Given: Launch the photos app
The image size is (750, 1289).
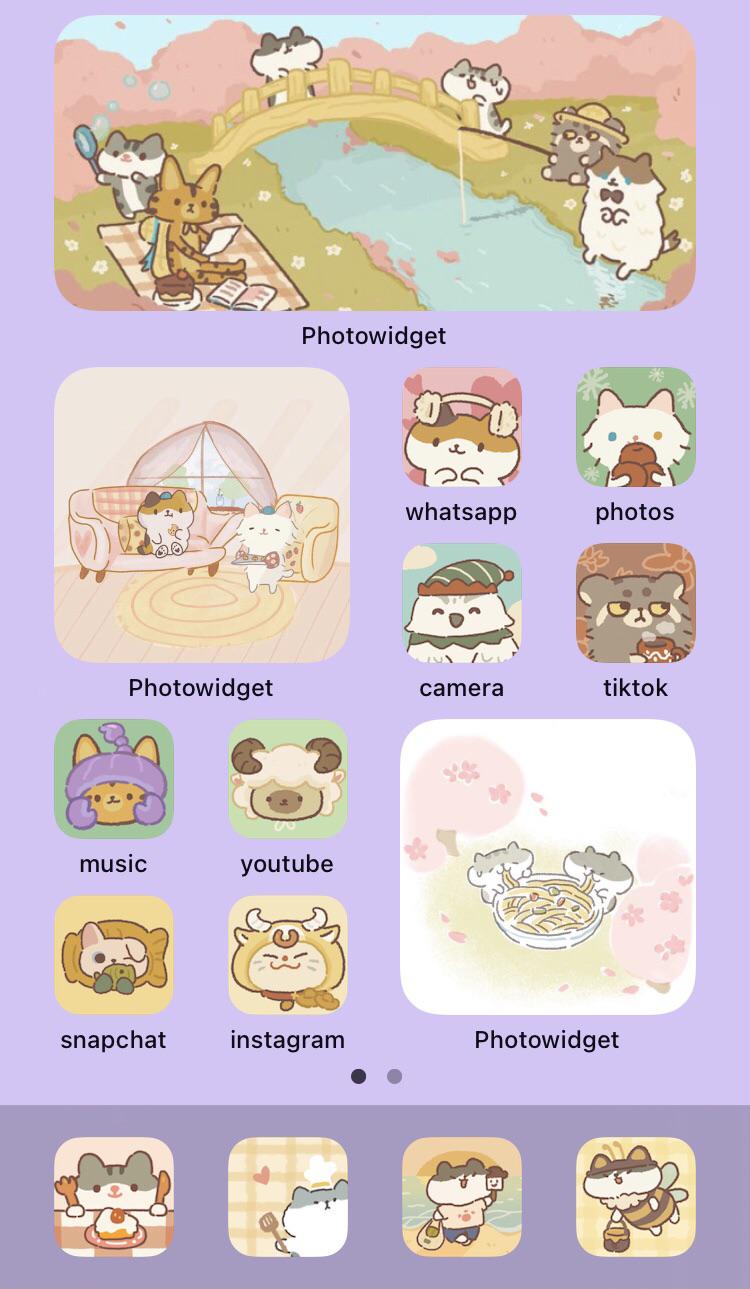Looking at the screenshot, I should coord(635,427).
